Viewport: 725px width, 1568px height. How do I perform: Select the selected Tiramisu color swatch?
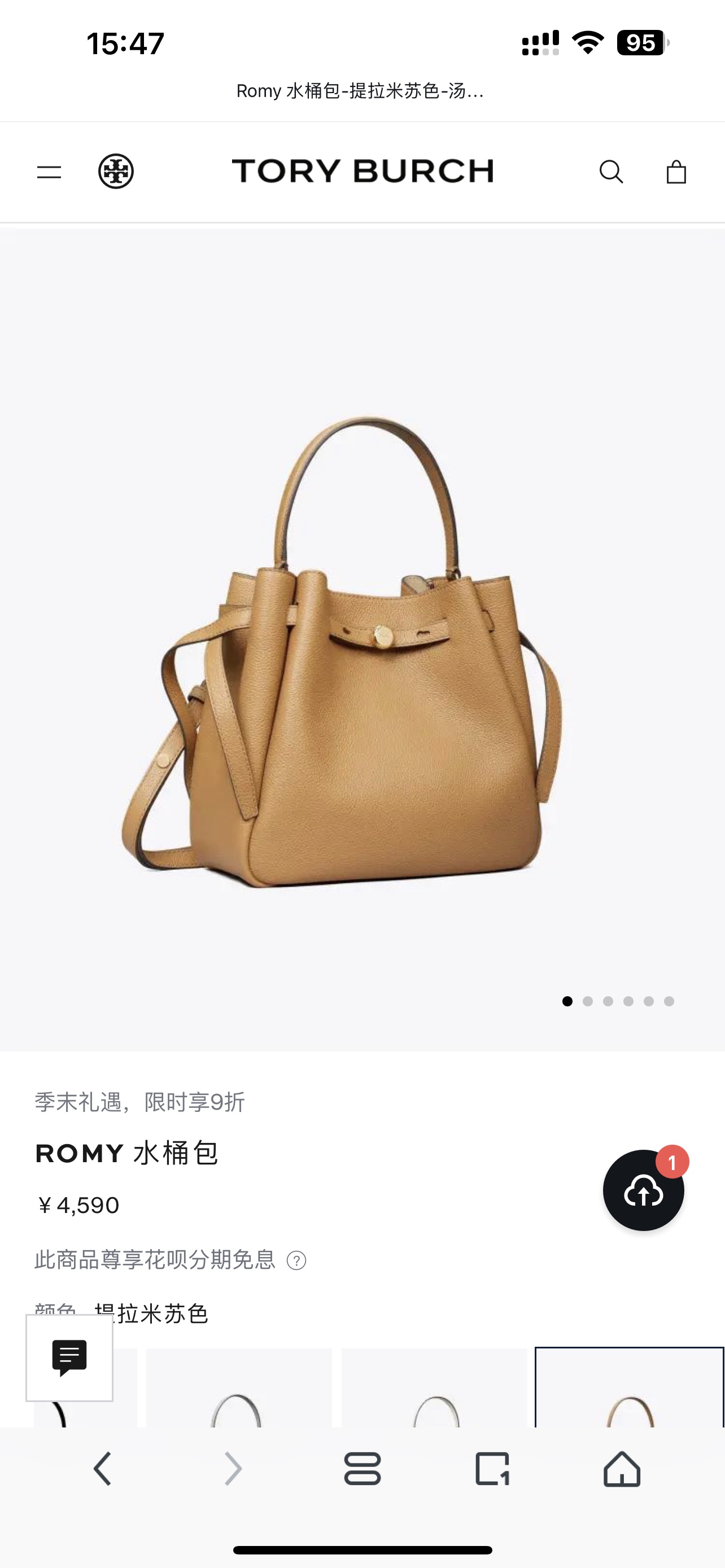tap(630, 1388)
